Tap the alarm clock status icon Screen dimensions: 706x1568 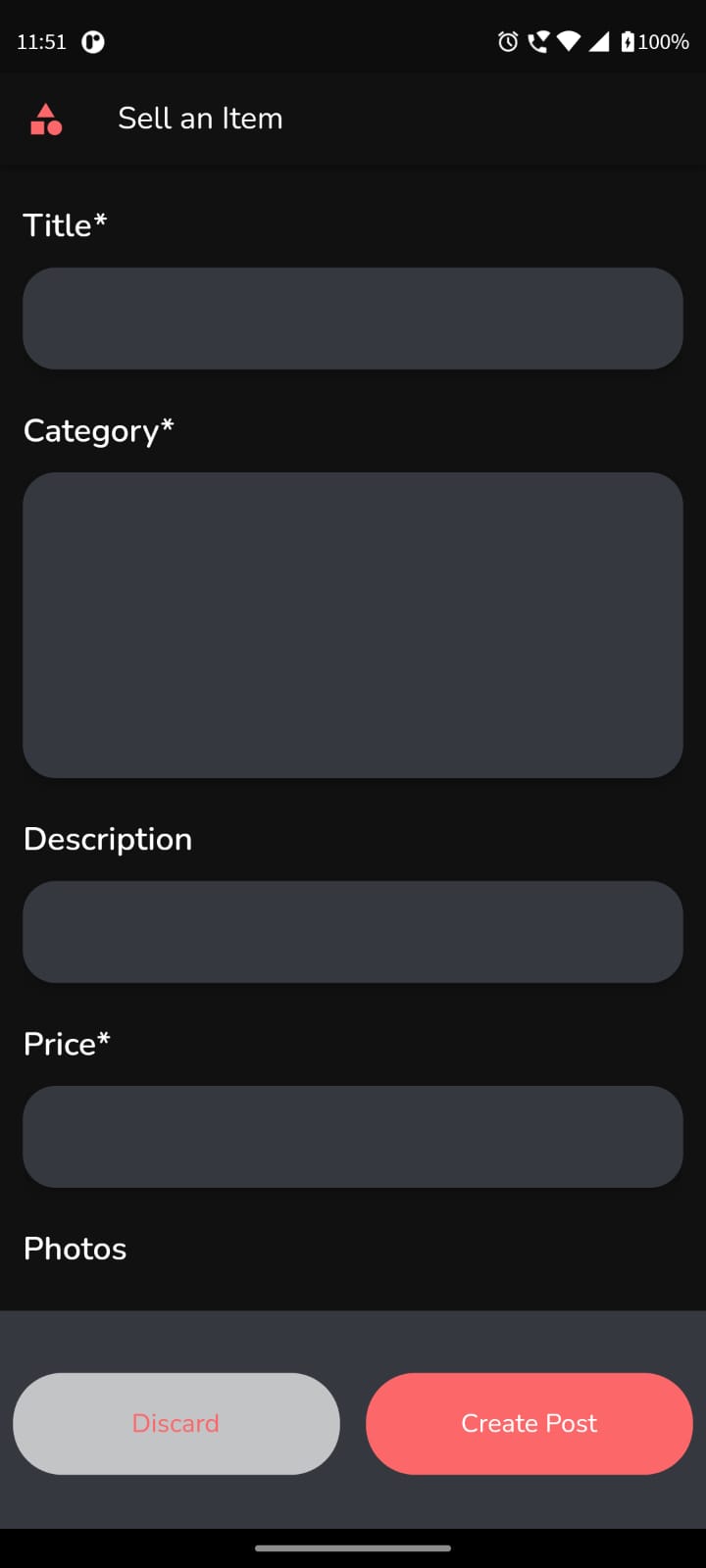point(508,41)
